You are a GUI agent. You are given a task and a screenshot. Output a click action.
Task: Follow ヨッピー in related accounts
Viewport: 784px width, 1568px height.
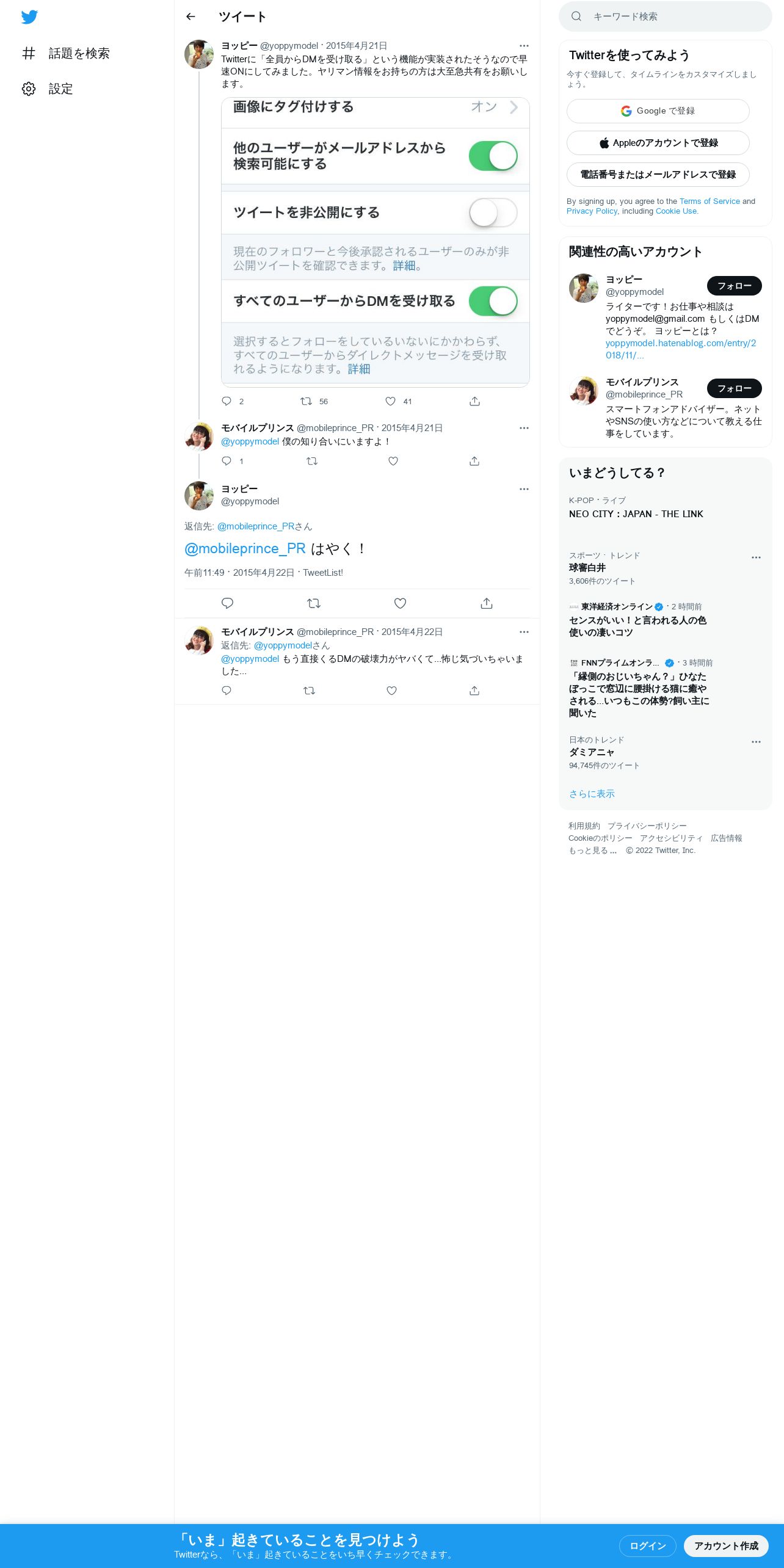tap(734, 286)
